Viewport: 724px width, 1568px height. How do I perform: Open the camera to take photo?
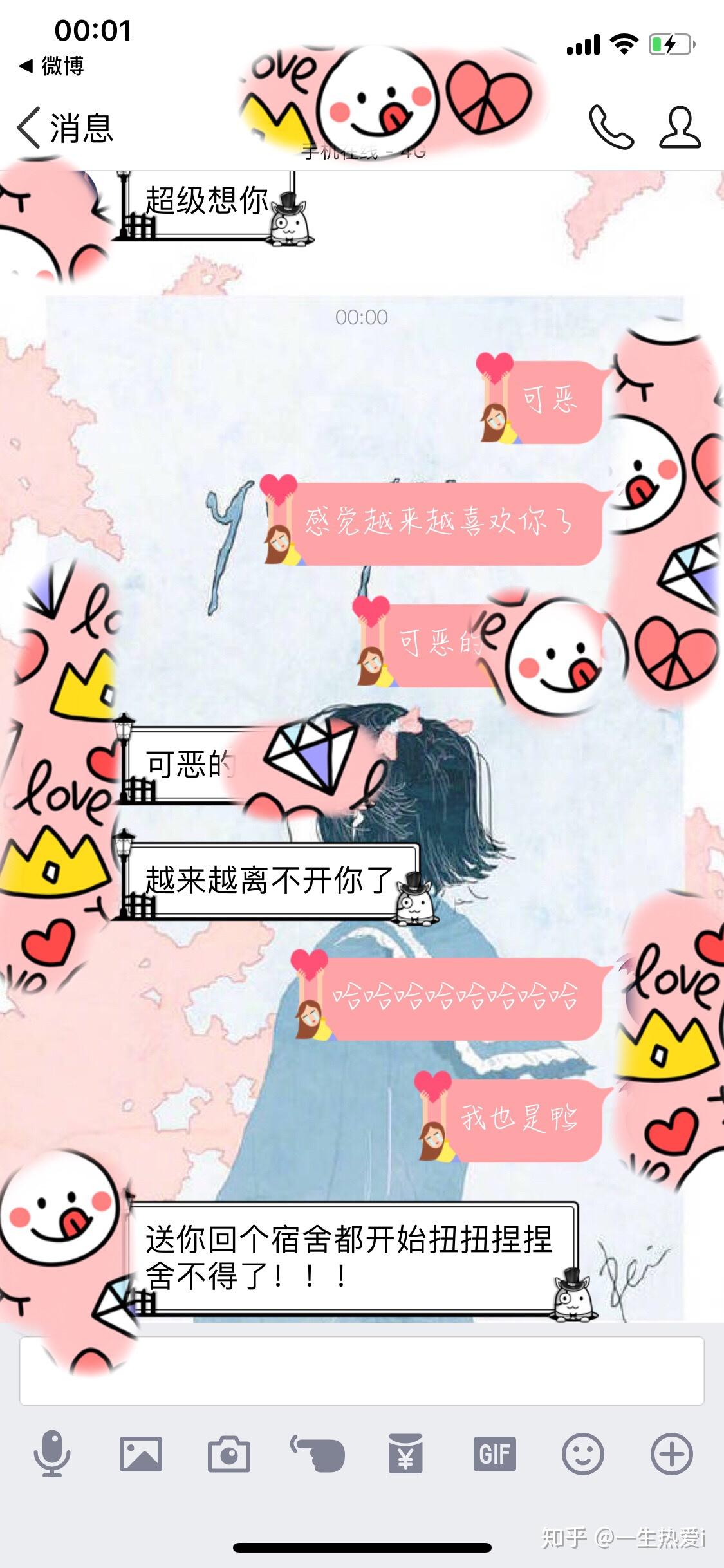[228, 1454]
